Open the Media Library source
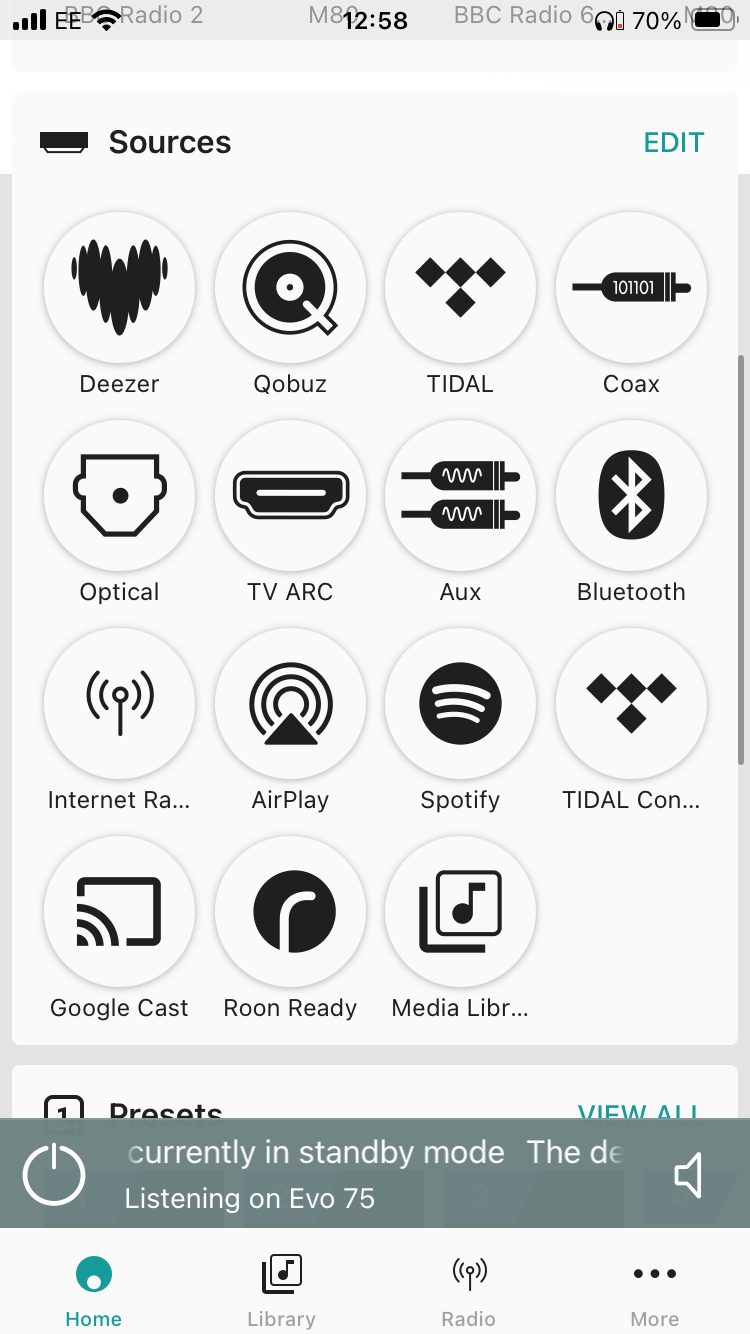The width and height of the screenshot is (750, 1334). point(460,912)
